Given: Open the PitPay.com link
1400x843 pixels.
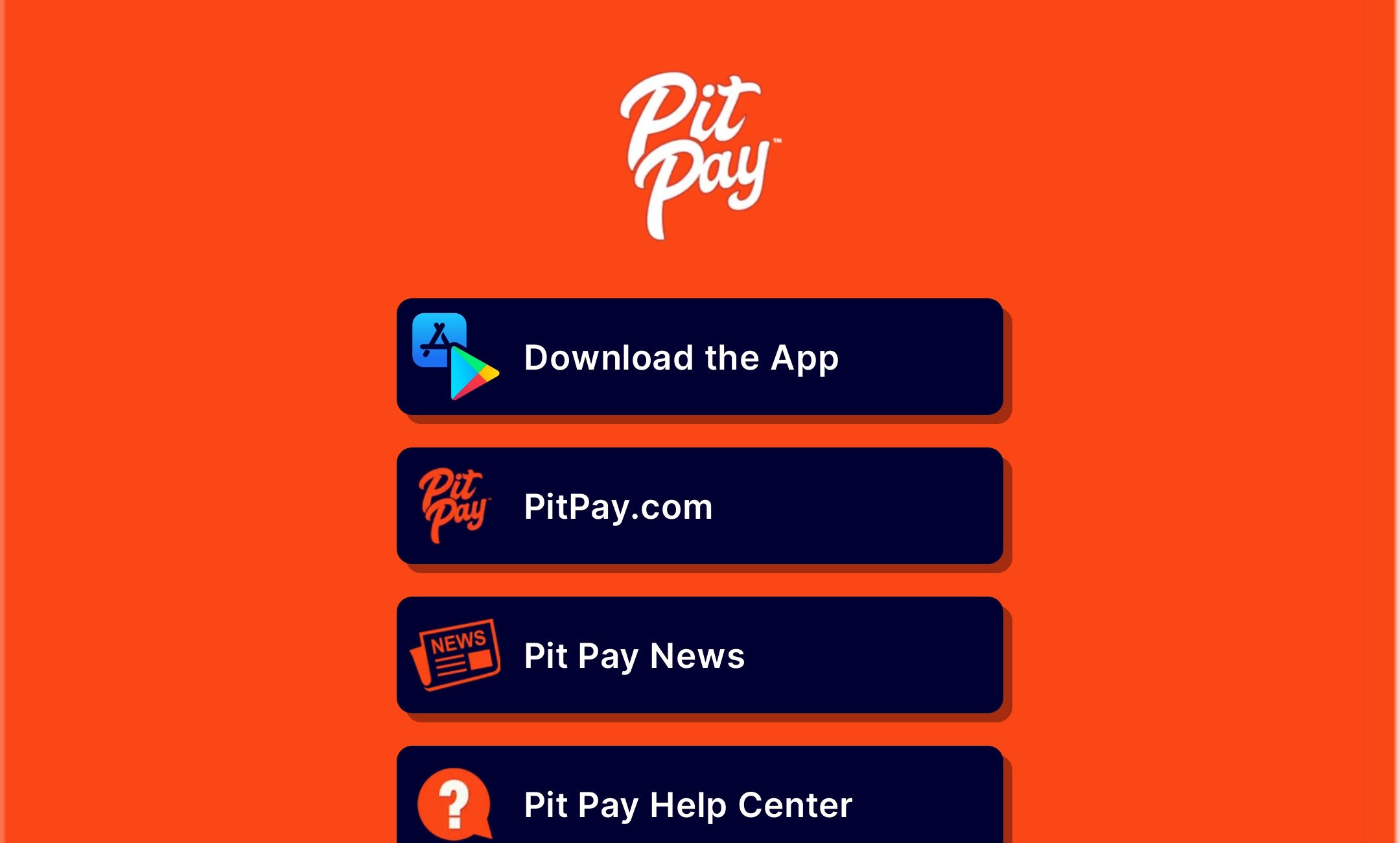Looking at the screenshot, I should [700, 506].
